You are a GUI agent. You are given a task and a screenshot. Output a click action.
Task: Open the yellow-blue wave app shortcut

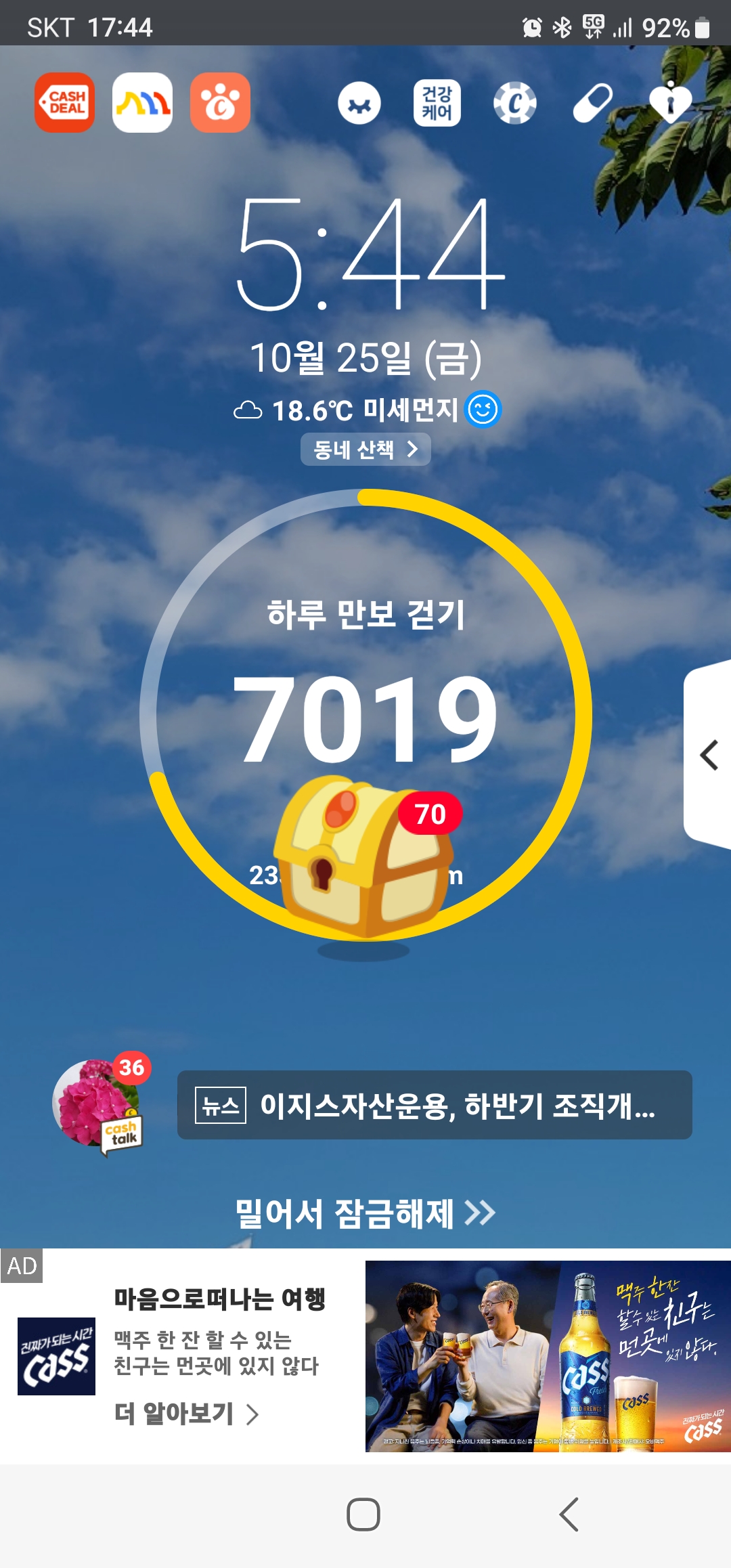[x=142, y=102]
